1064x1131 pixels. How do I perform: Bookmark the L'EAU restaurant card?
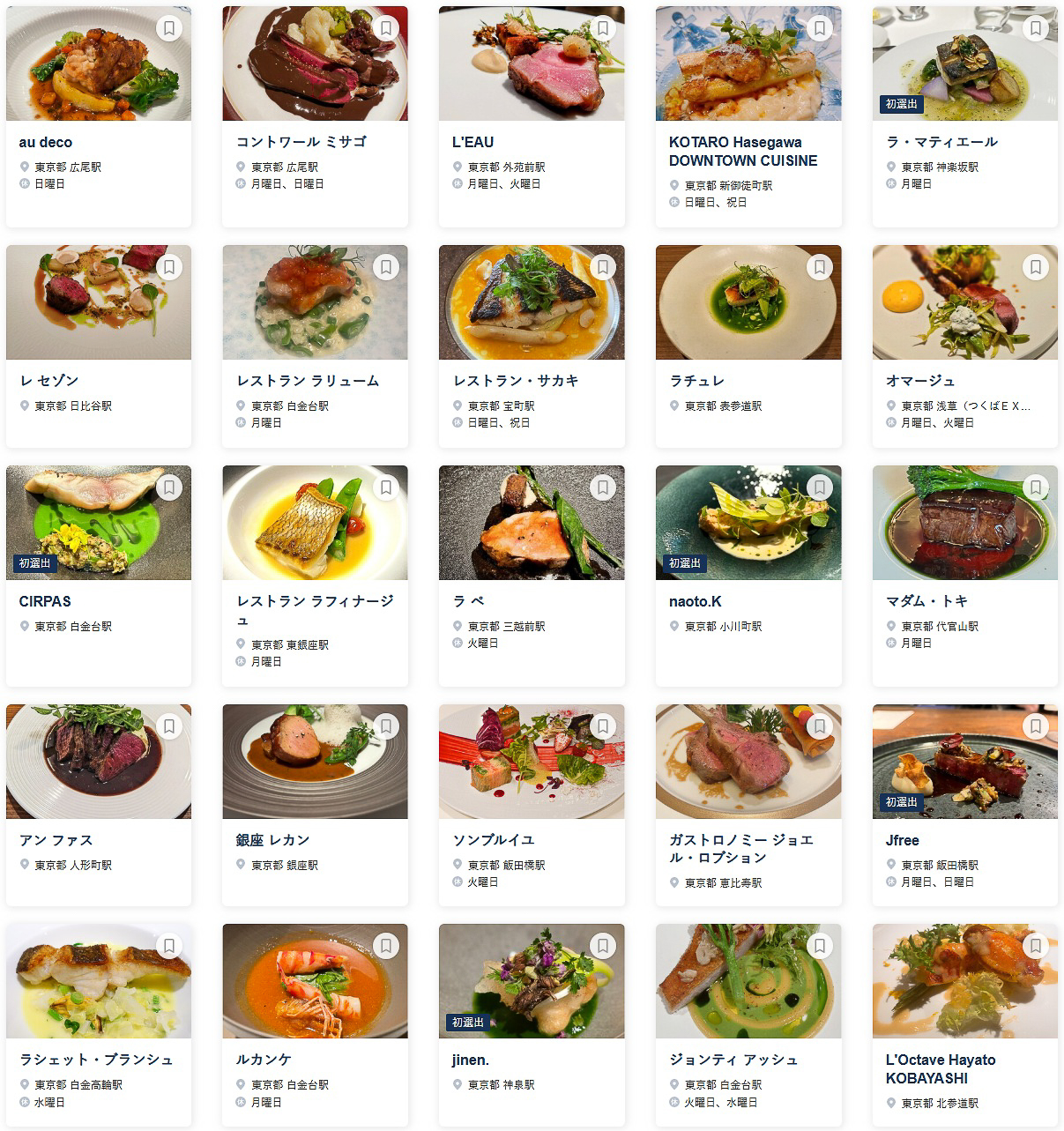tap(604, 27)
